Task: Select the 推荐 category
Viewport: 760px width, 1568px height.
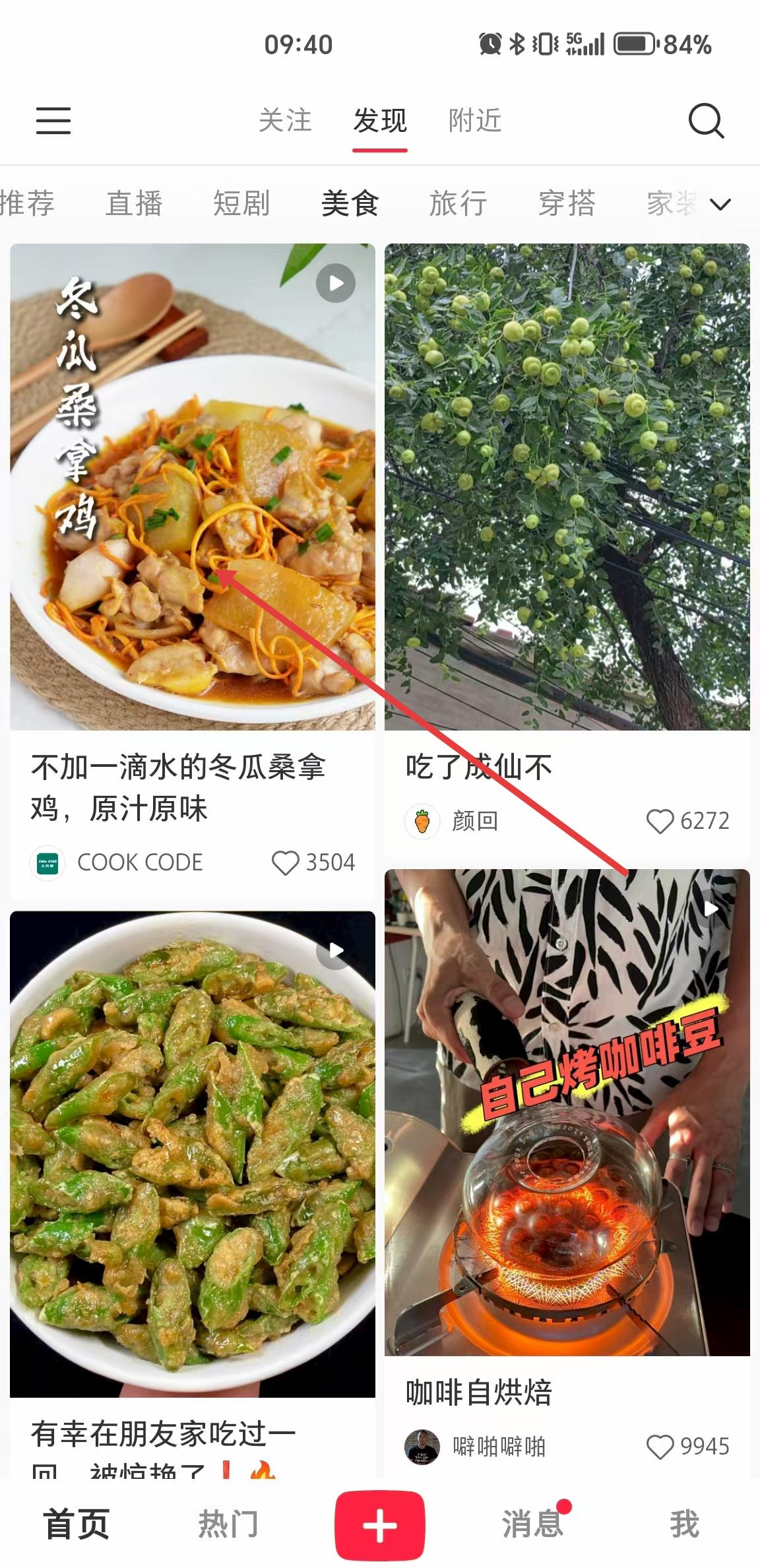Action: (28, 203)
